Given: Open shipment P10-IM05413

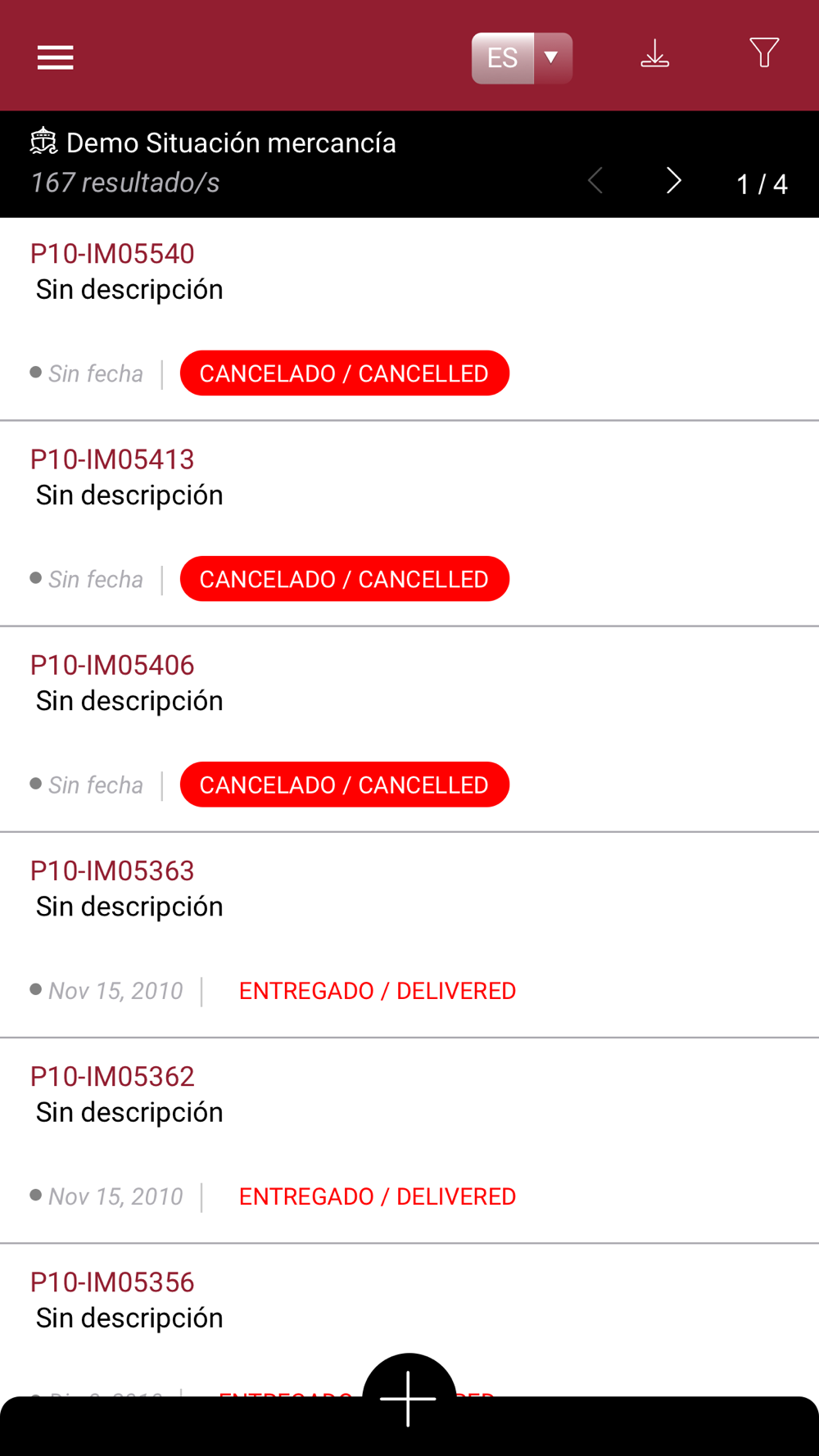Looking at the screenshot, I should click(x=409, y=524).
